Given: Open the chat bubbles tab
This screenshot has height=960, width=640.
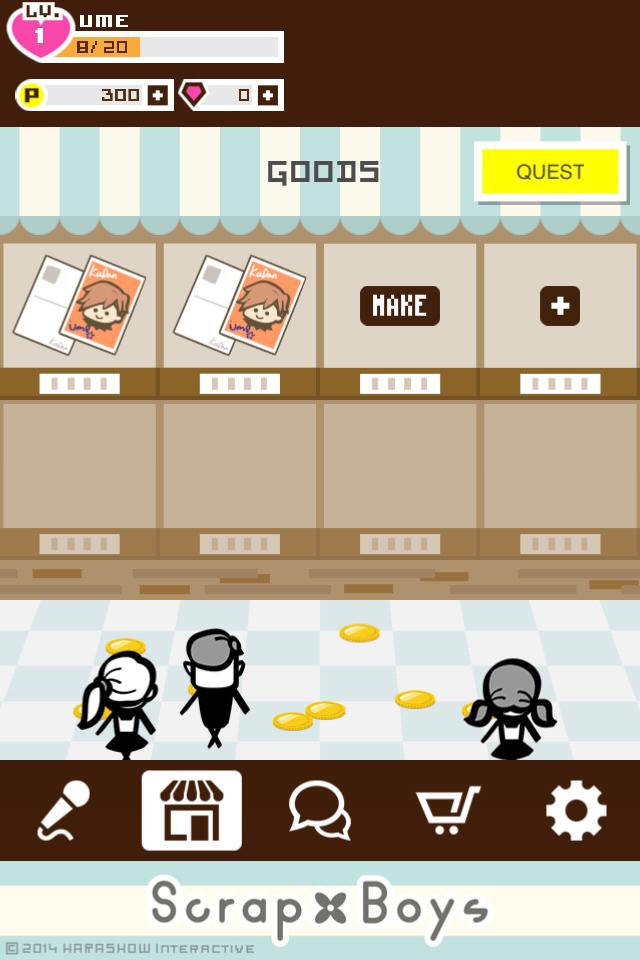Looking at the screenshot, I should point(320,810).
